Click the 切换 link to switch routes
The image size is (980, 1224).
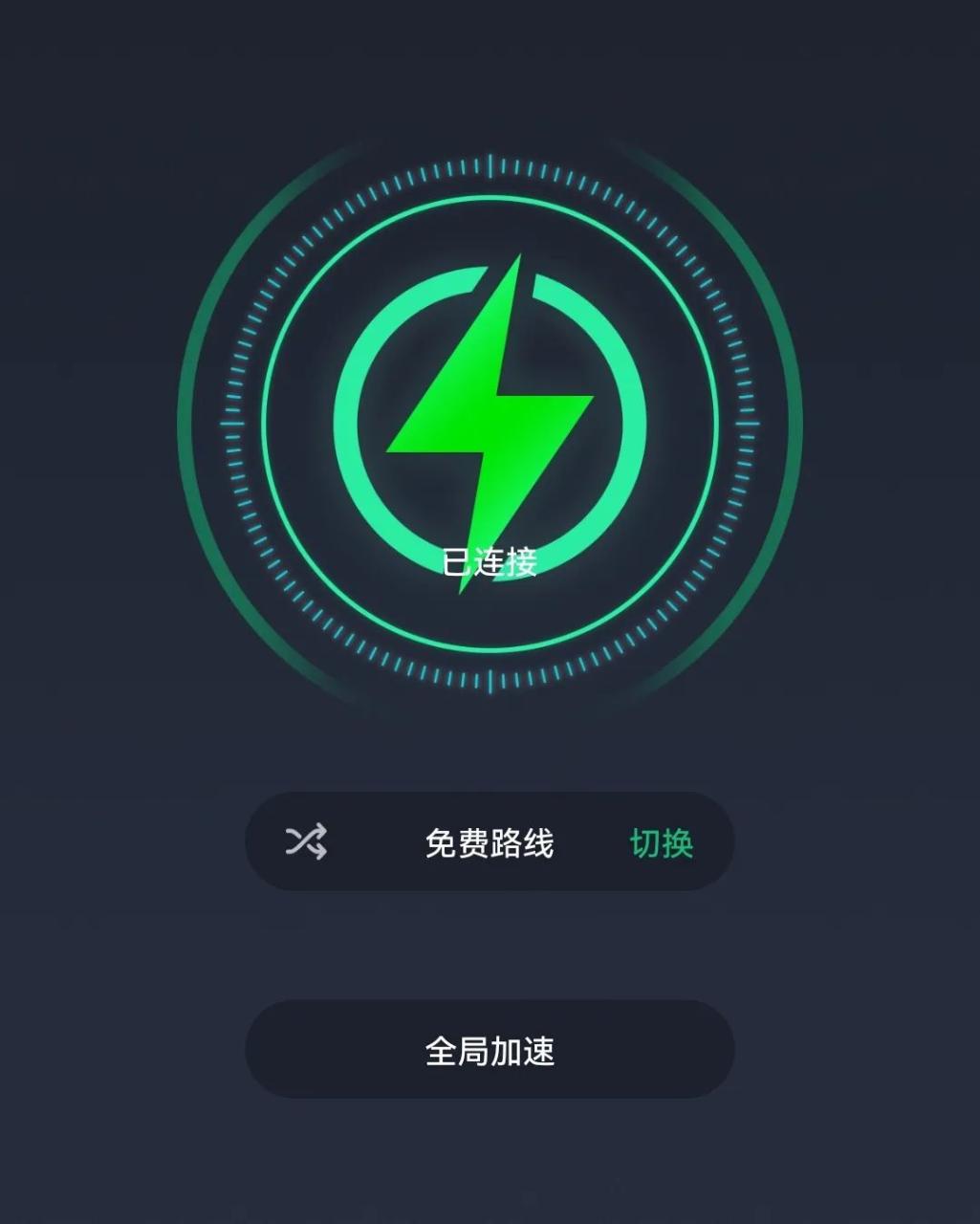(x=662, y=841)
